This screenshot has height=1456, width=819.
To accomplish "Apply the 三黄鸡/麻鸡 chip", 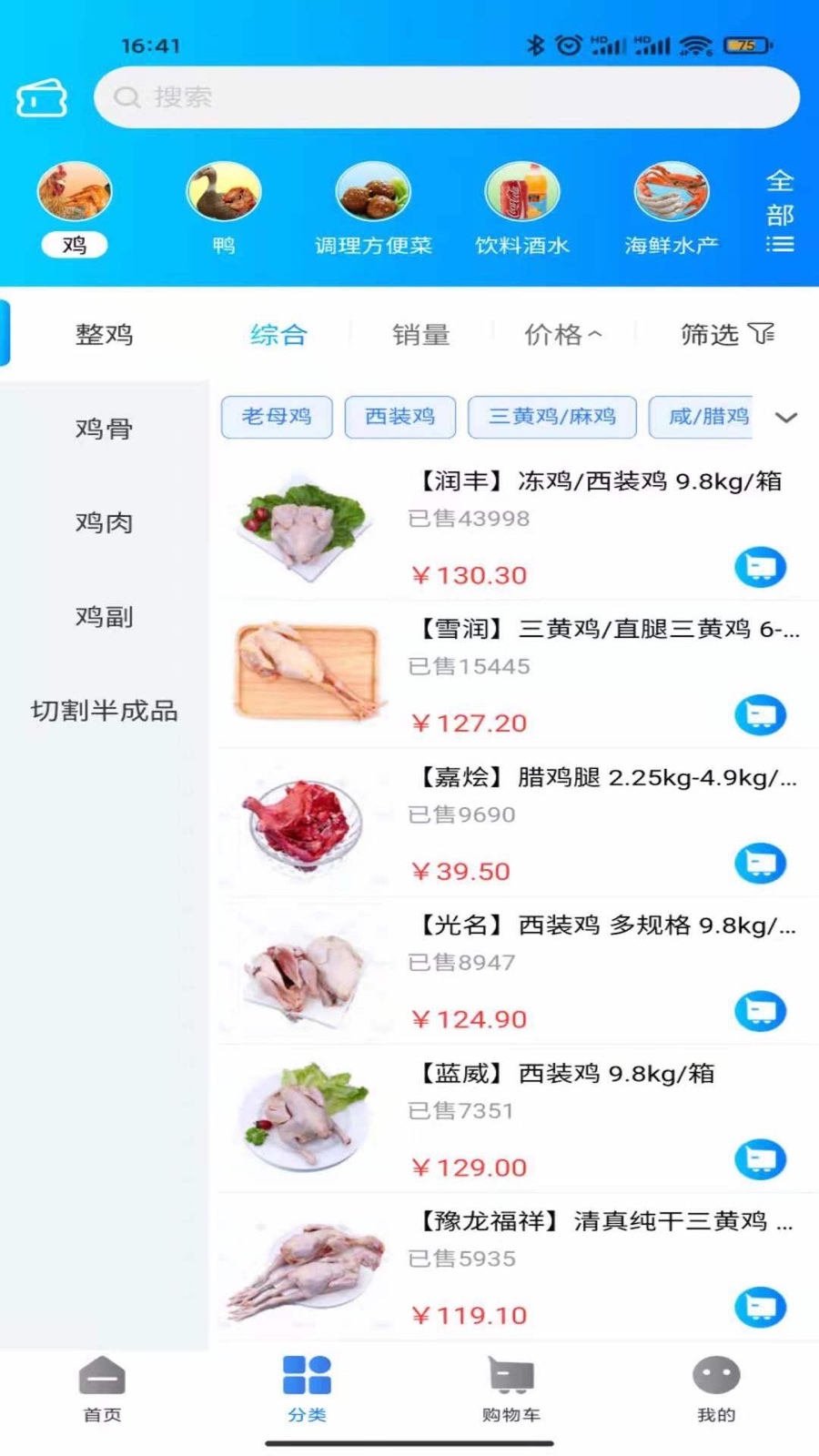I will tap(552, 417).
